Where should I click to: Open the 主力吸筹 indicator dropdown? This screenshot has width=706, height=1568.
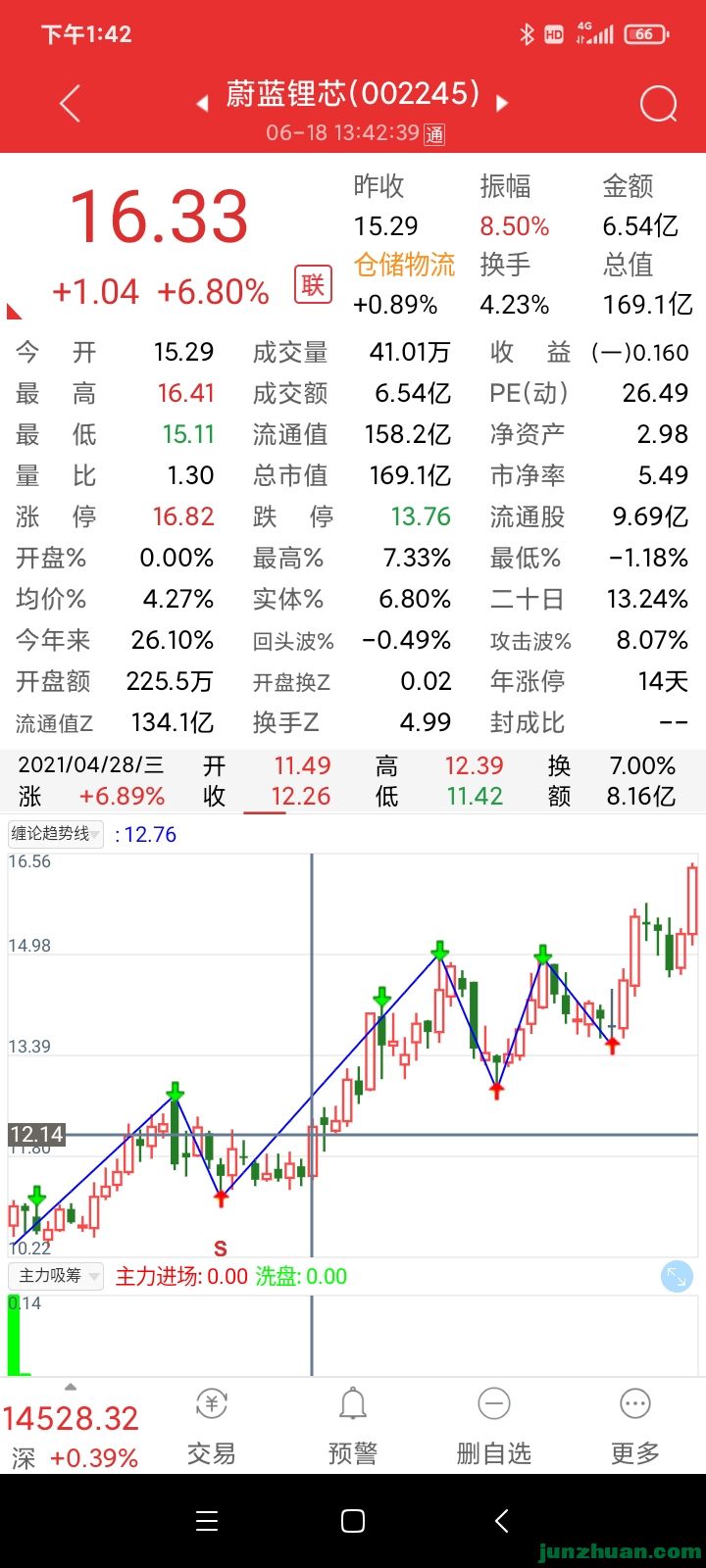point(55,1276)
